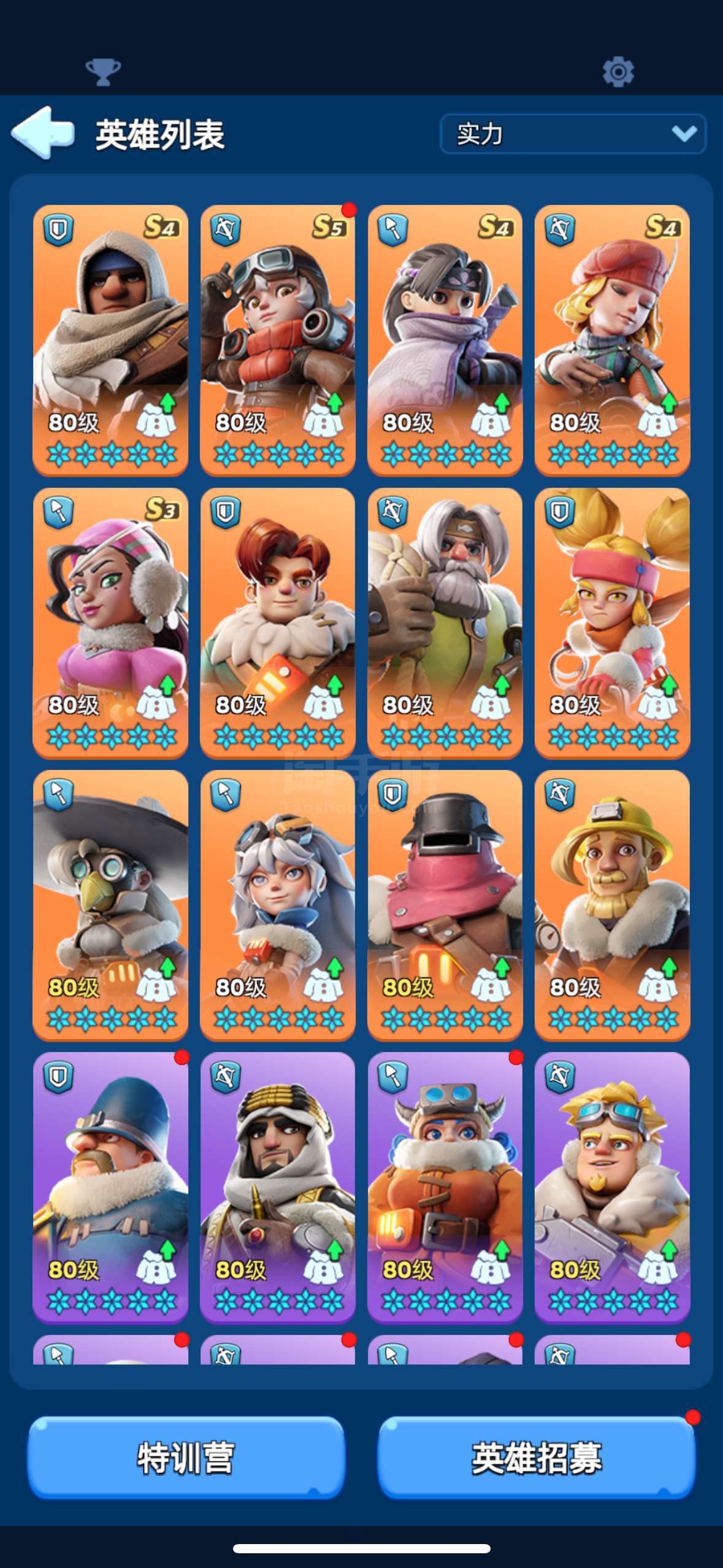Image resolution: width=723 pixels, height=1568 pixels.
Task: Go back with the white arrow
Action: point(43,133)
